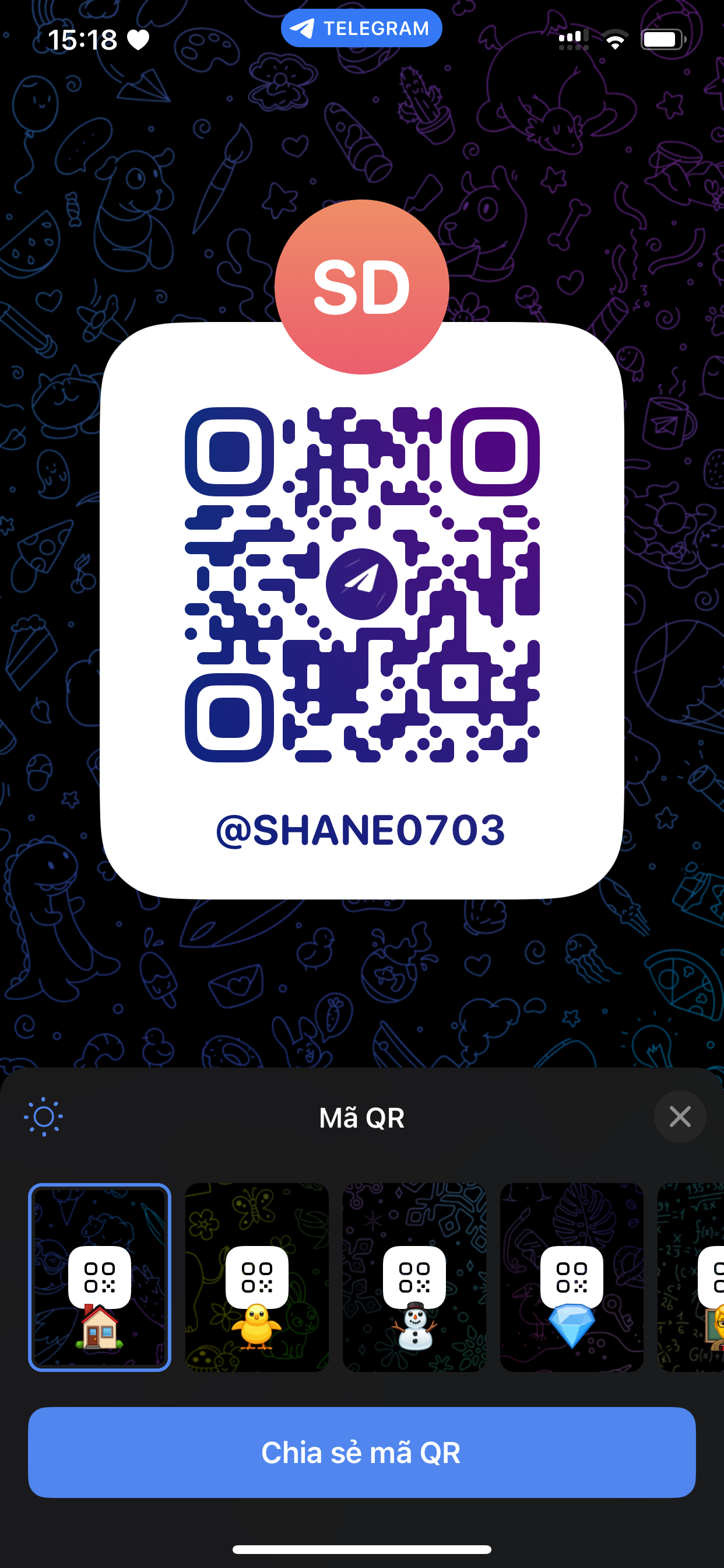Screen dimensions: 724x1568
Task: Pick the snowman QR theme
Action: pos(414,1277)
